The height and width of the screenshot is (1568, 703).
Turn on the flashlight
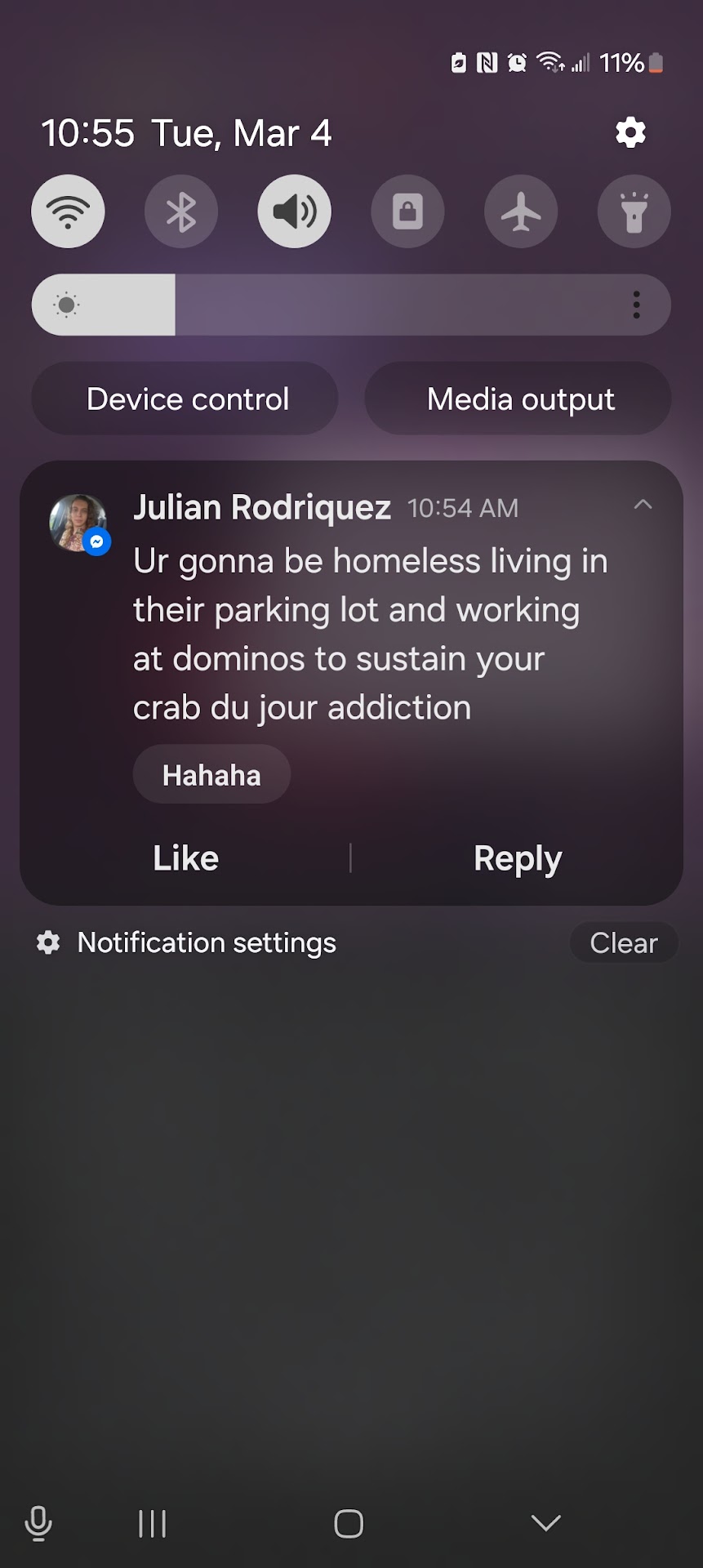click(x=634, y=212)
